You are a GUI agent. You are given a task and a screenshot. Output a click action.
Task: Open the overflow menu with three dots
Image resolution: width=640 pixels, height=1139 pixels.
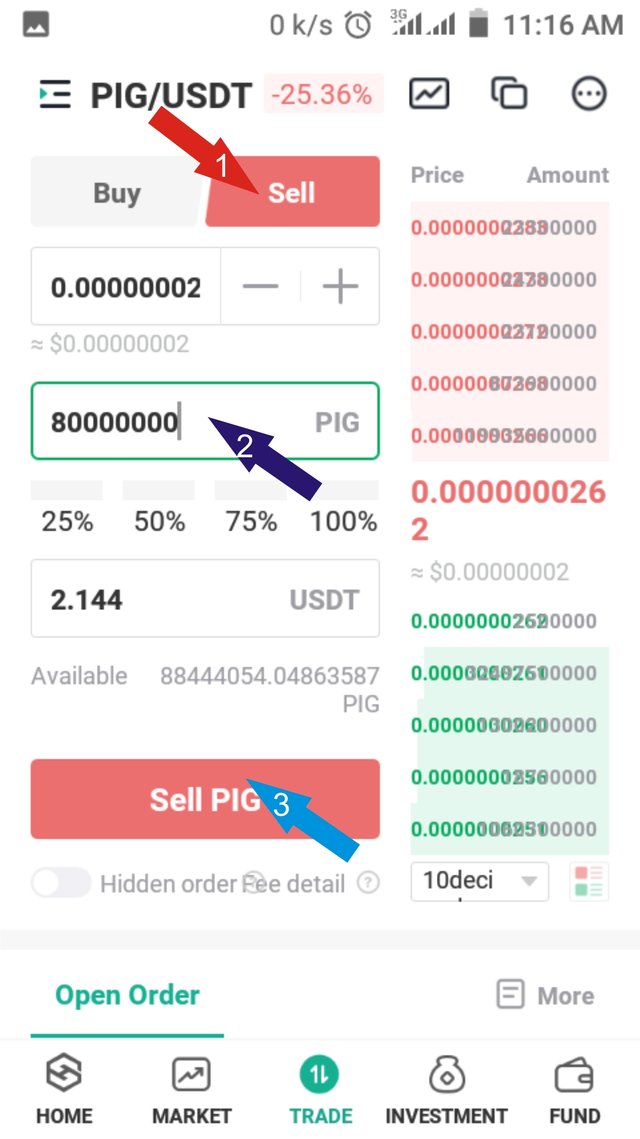coord(589,94)
